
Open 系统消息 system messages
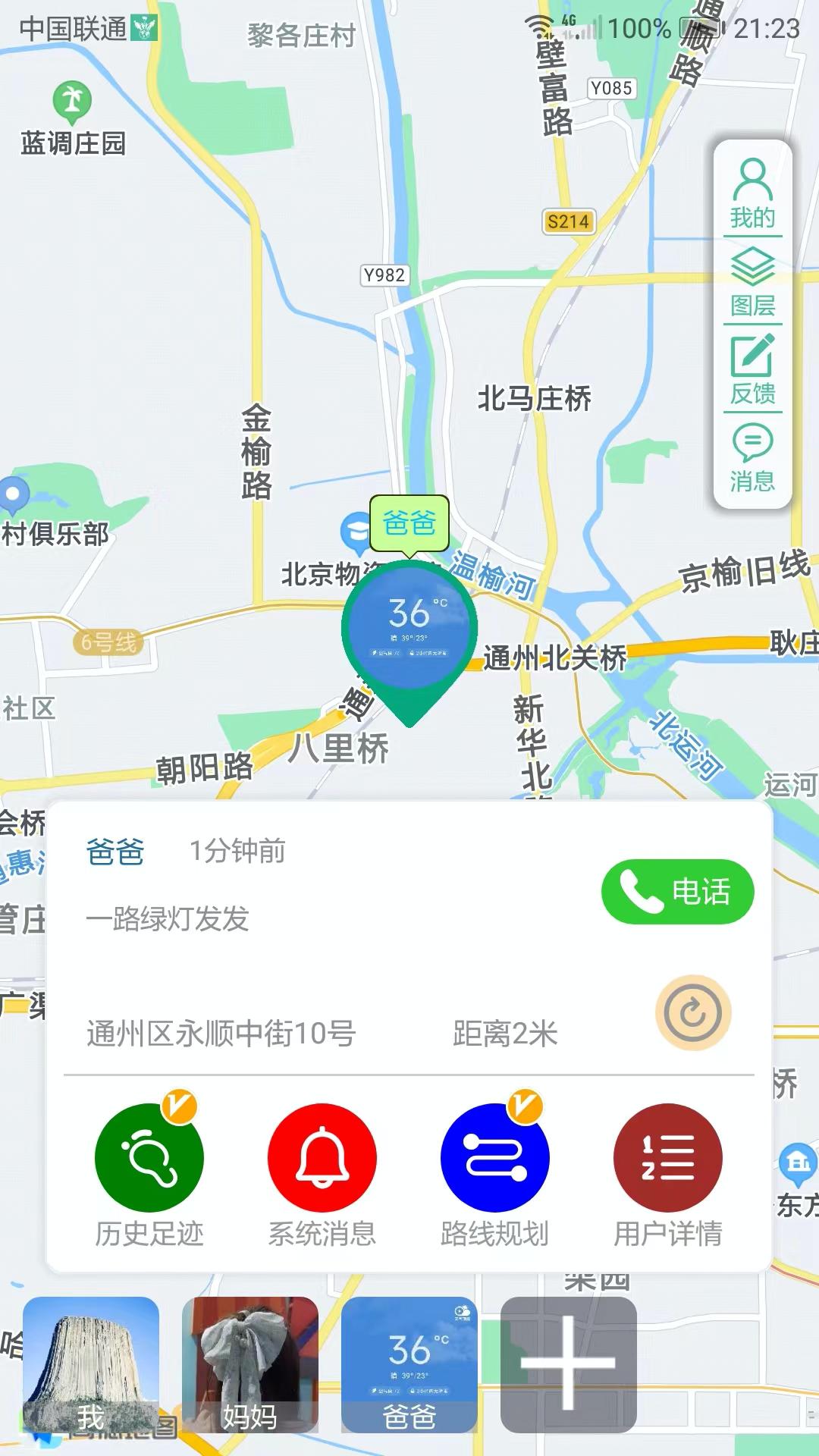click(x=322, y=1158)
